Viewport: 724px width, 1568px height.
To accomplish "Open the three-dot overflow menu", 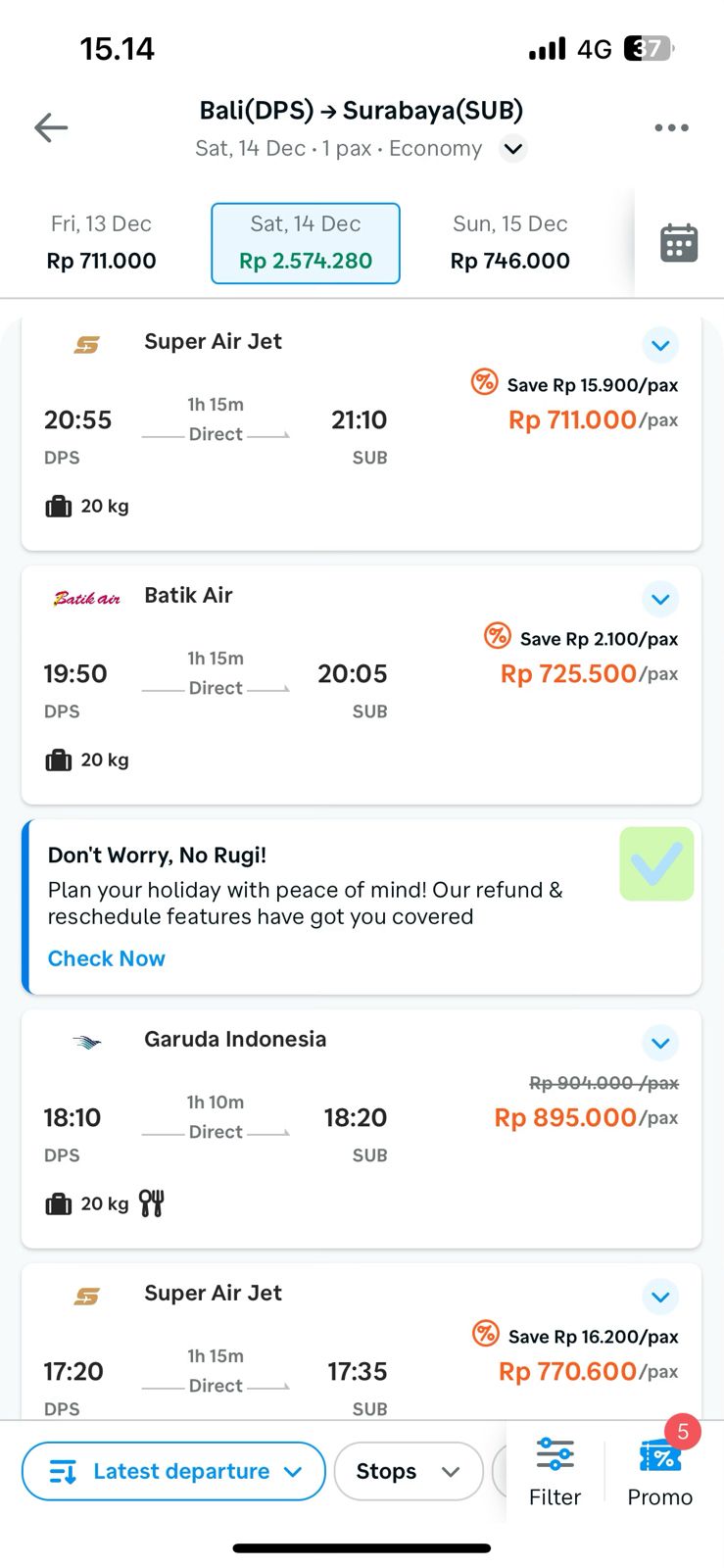I will (671, 127).
